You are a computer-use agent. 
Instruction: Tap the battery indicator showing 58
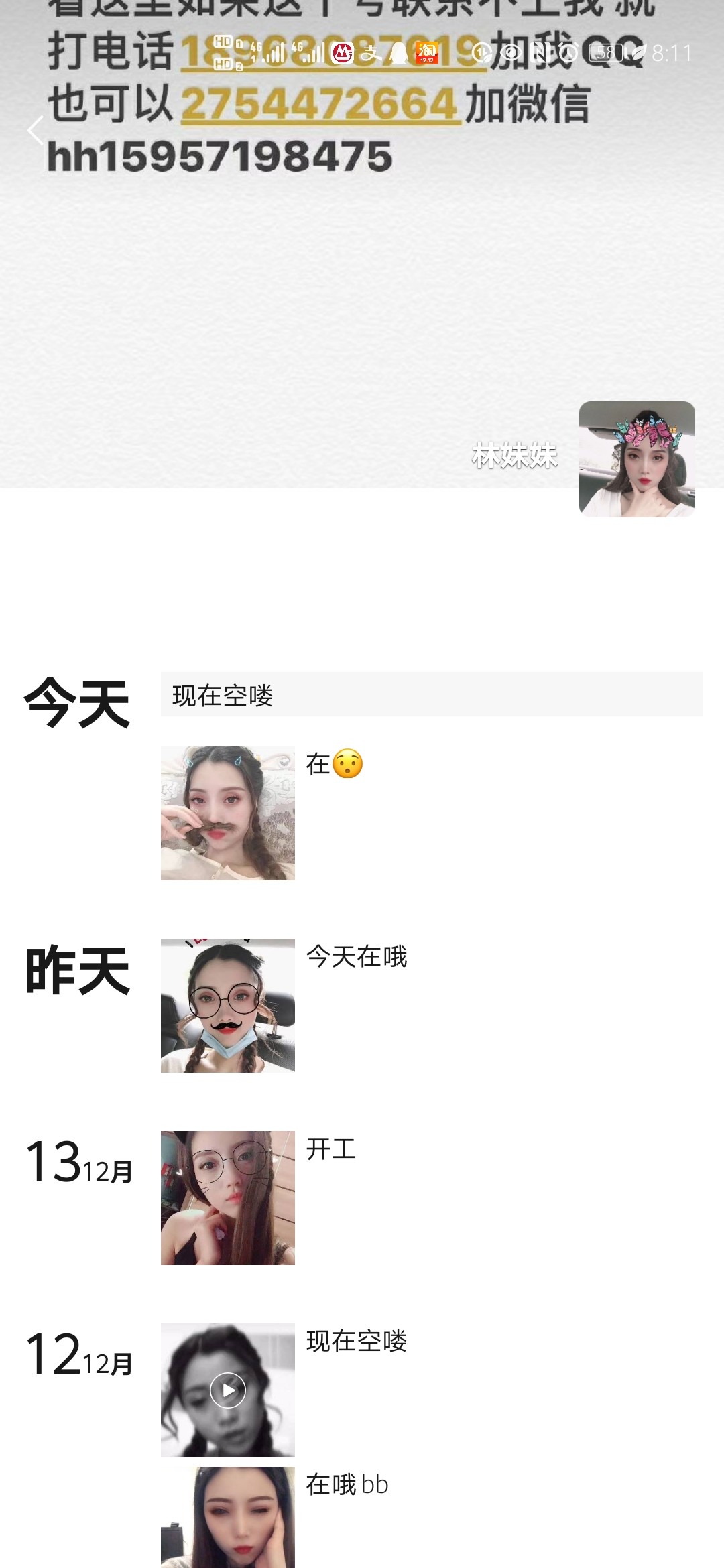tap(607, 52)
